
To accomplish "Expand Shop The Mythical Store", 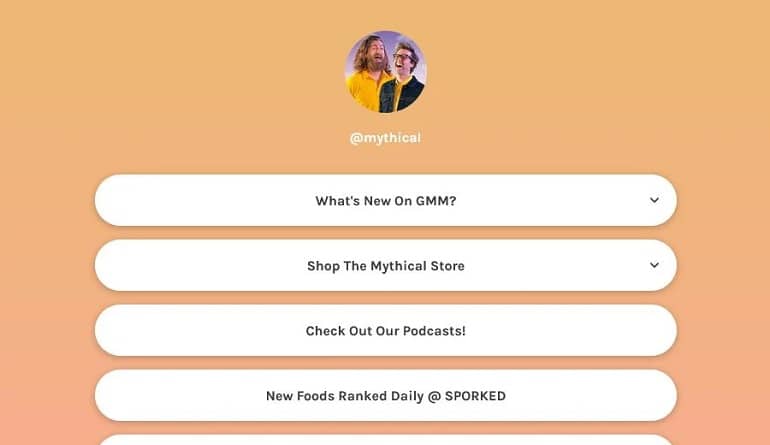I will (x=654, y=265).
